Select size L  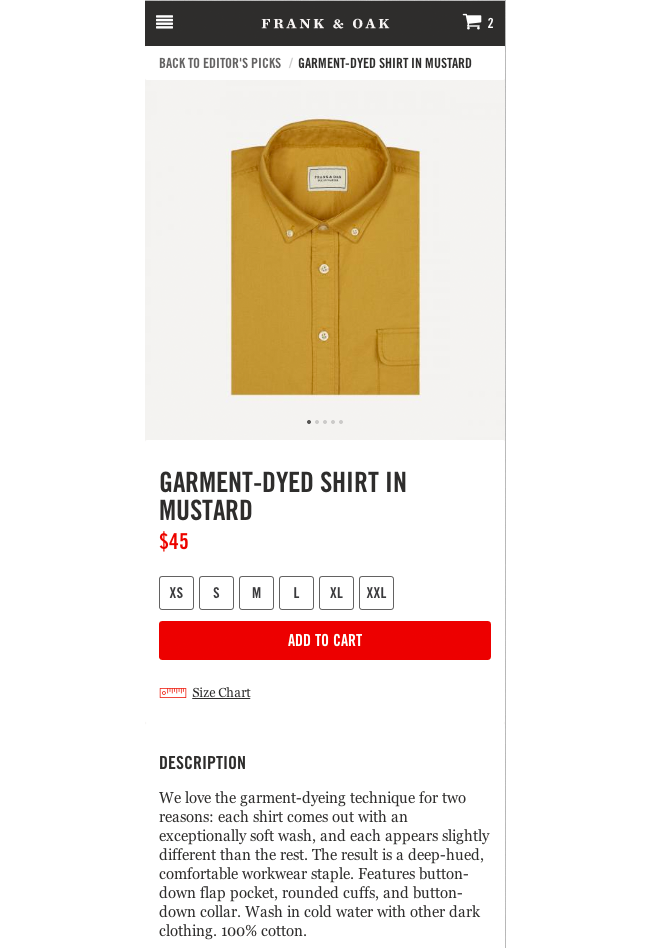tap(296, 593)
